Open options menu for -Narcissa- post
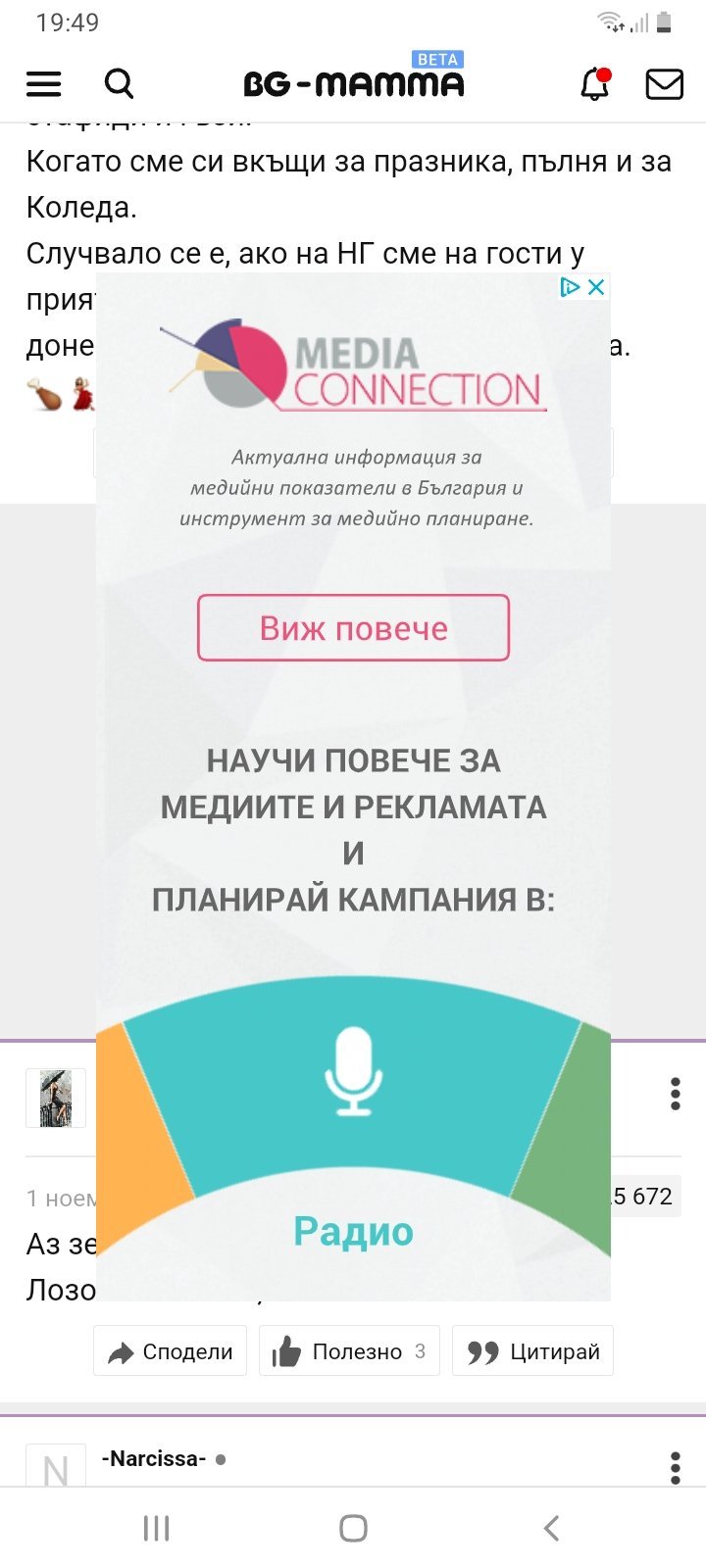This screenshot has width=706, height=1568. pos(675,1468)
